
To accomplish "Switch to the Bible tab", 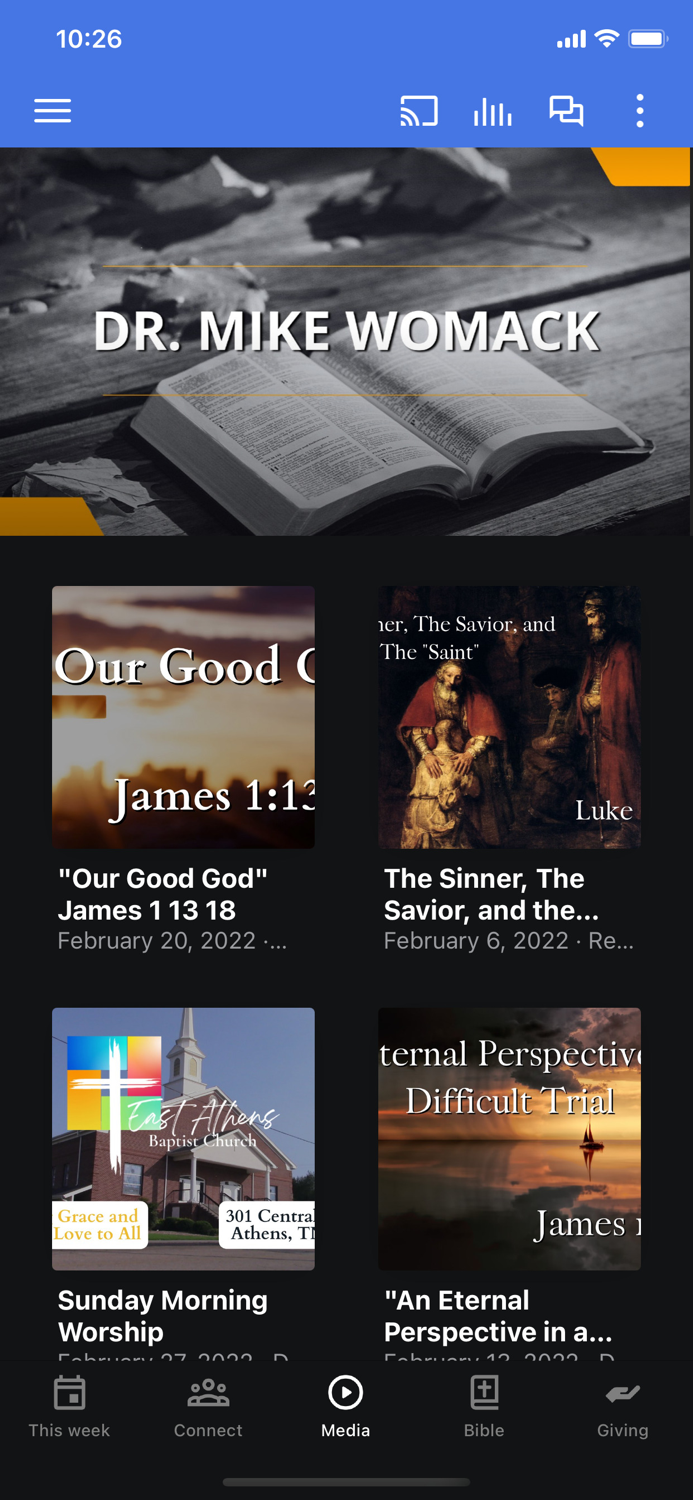I will tap(484, 1407).
